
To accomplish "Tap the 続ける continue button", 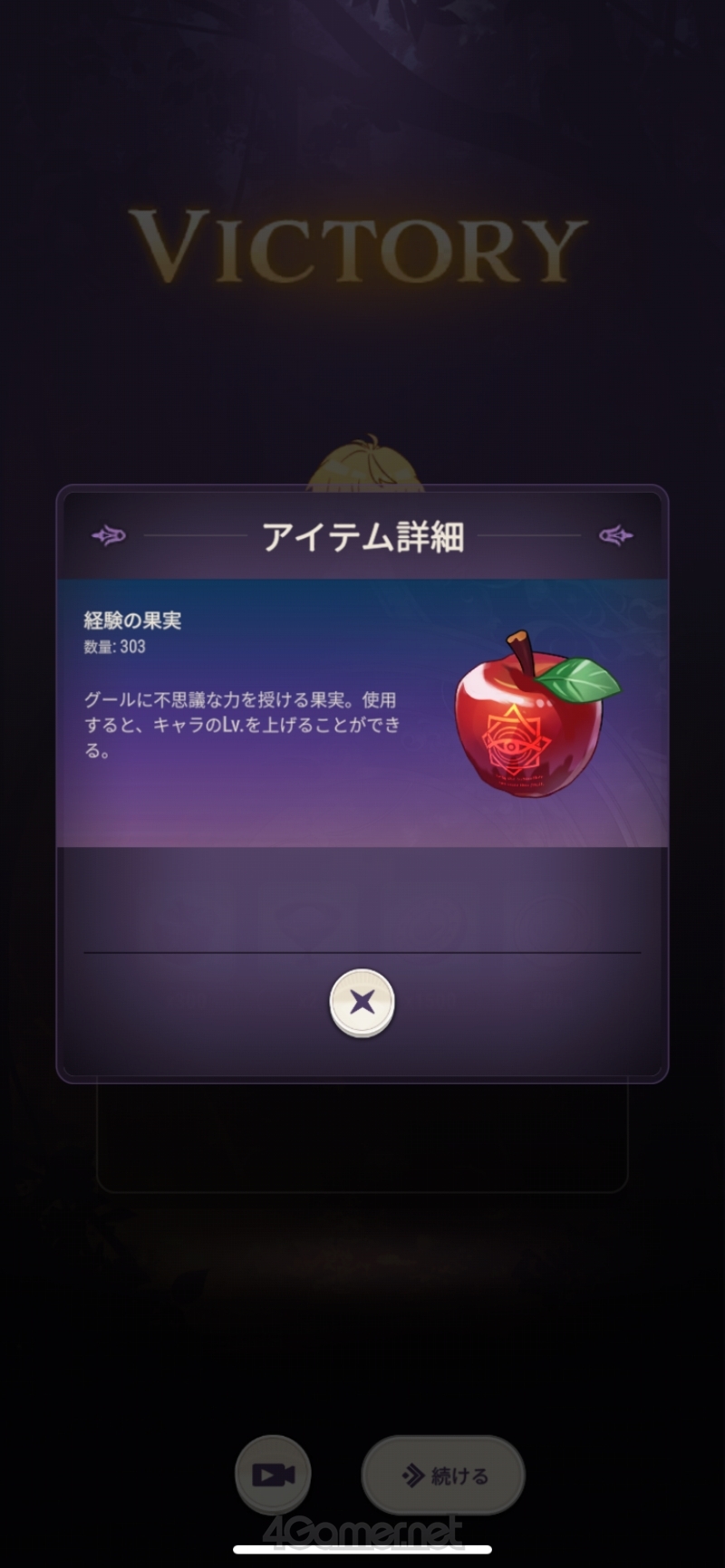I will (x=443, y=1475).
